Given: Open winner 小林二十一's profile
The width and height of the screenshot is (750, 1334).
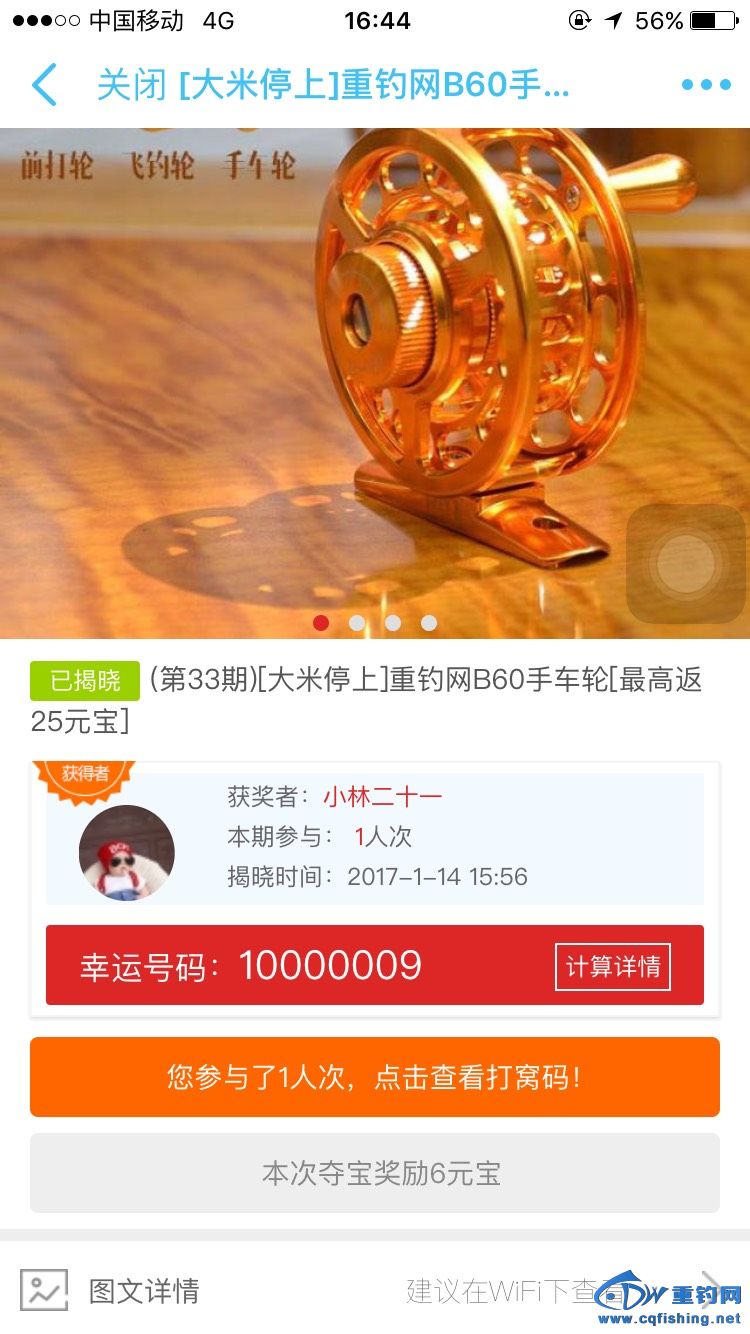Looking at the screenshot, I should coord(382,797).
